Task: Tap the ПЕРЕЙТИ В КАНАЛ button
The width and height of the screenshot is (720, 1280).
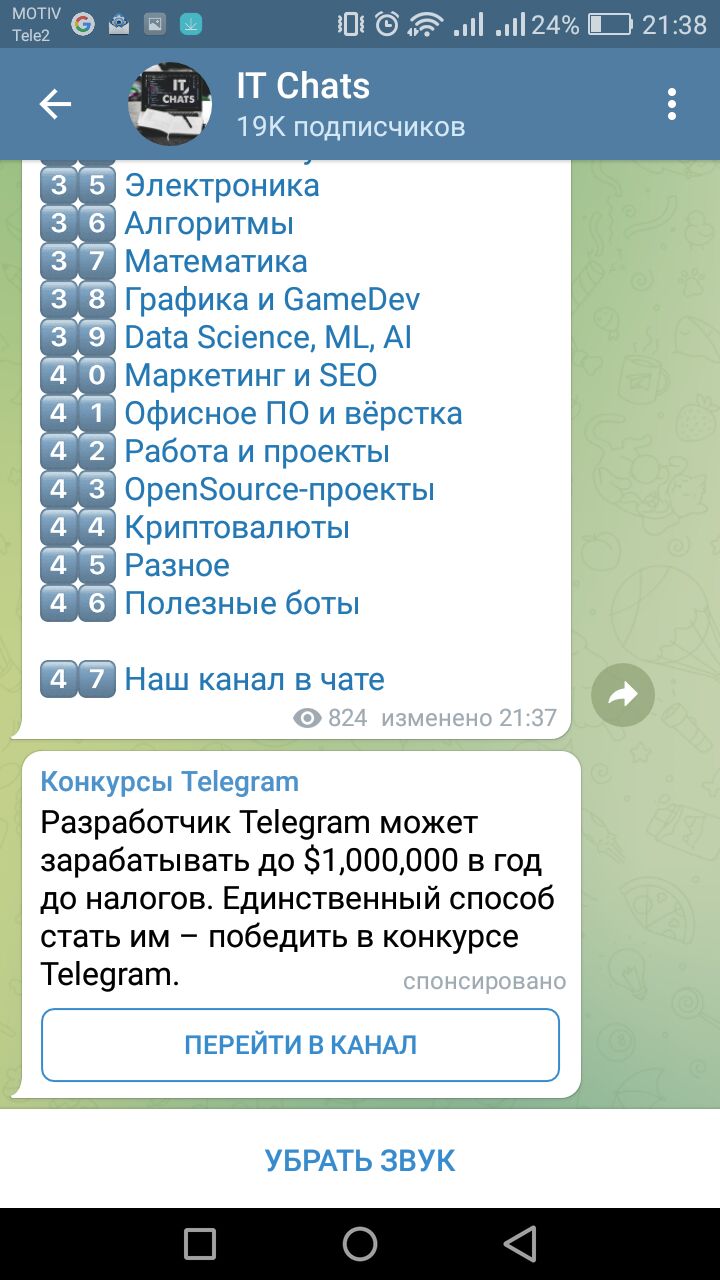Action: point(300,1045)
